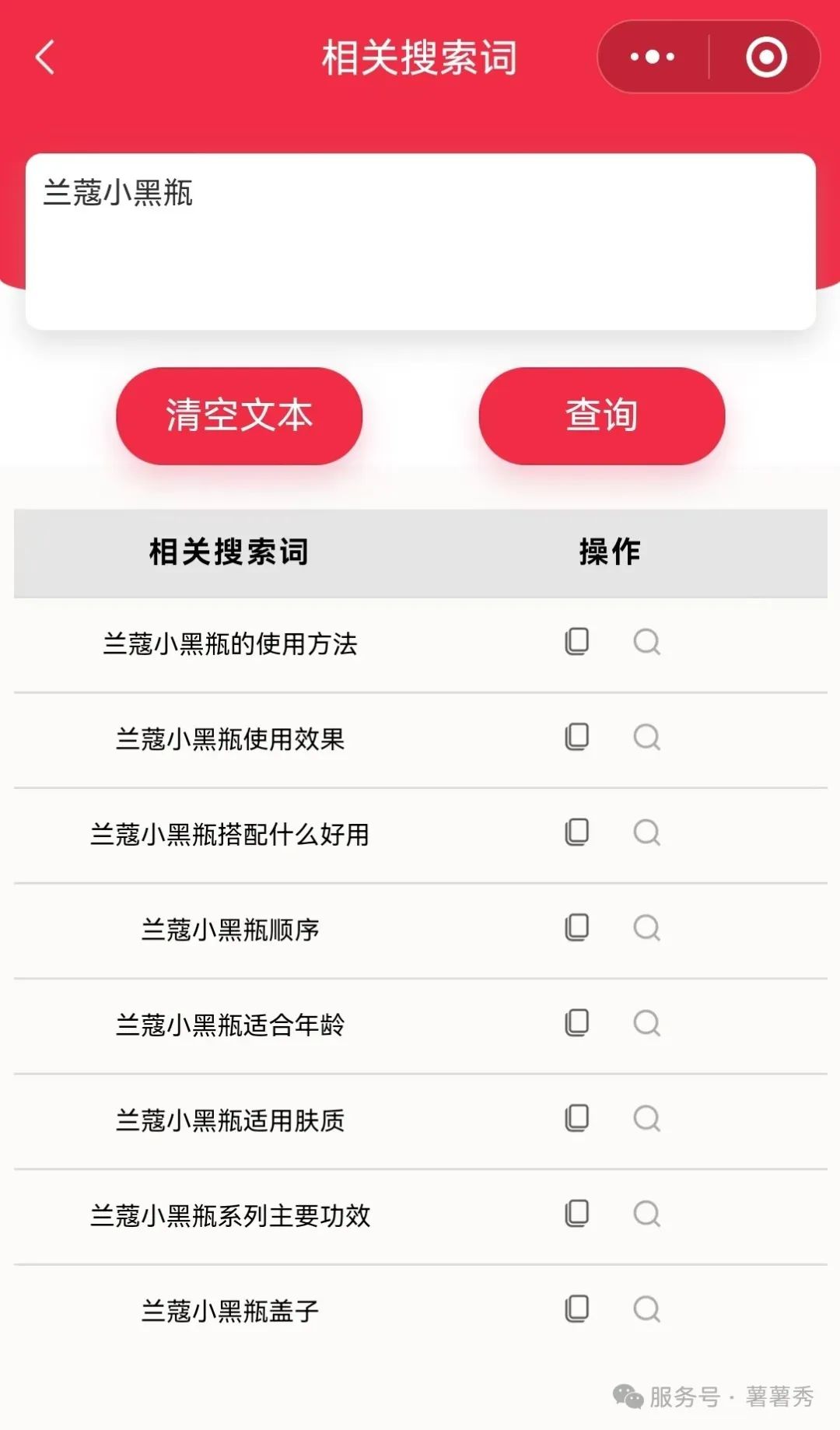Copy the keyword 兰蔻小黑瓶适用肤质

click(576, 1119)
